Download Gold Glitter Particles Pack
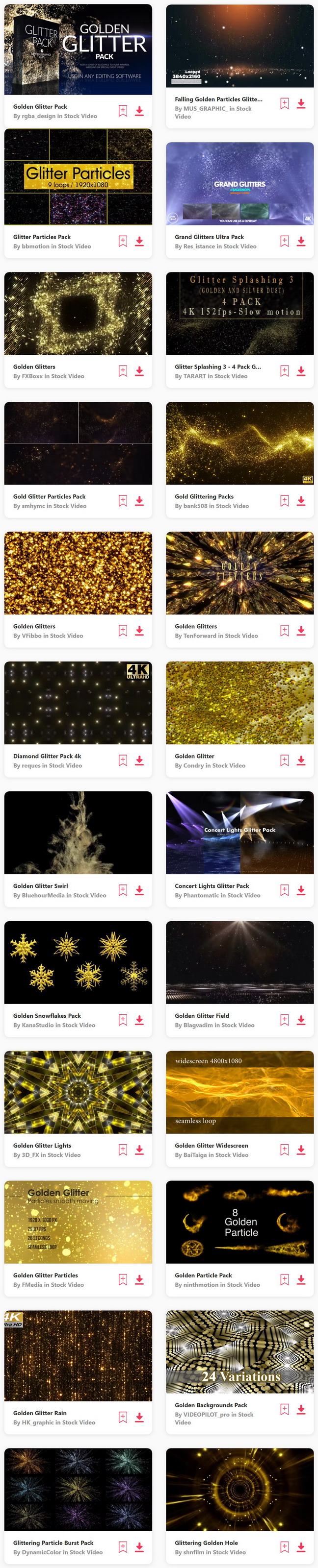The width and height of the screenshot is (318, 1568). (139, 500)
